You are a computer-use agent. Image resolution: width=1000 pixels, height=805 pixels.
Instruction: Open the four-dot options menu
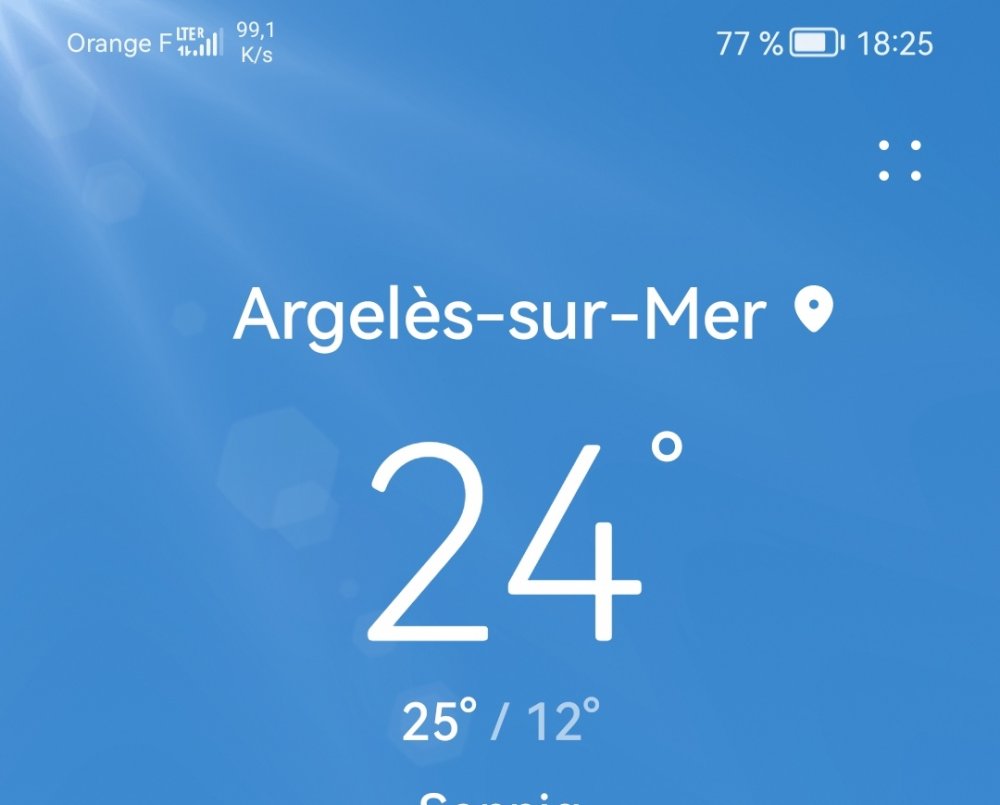point(899,161)
